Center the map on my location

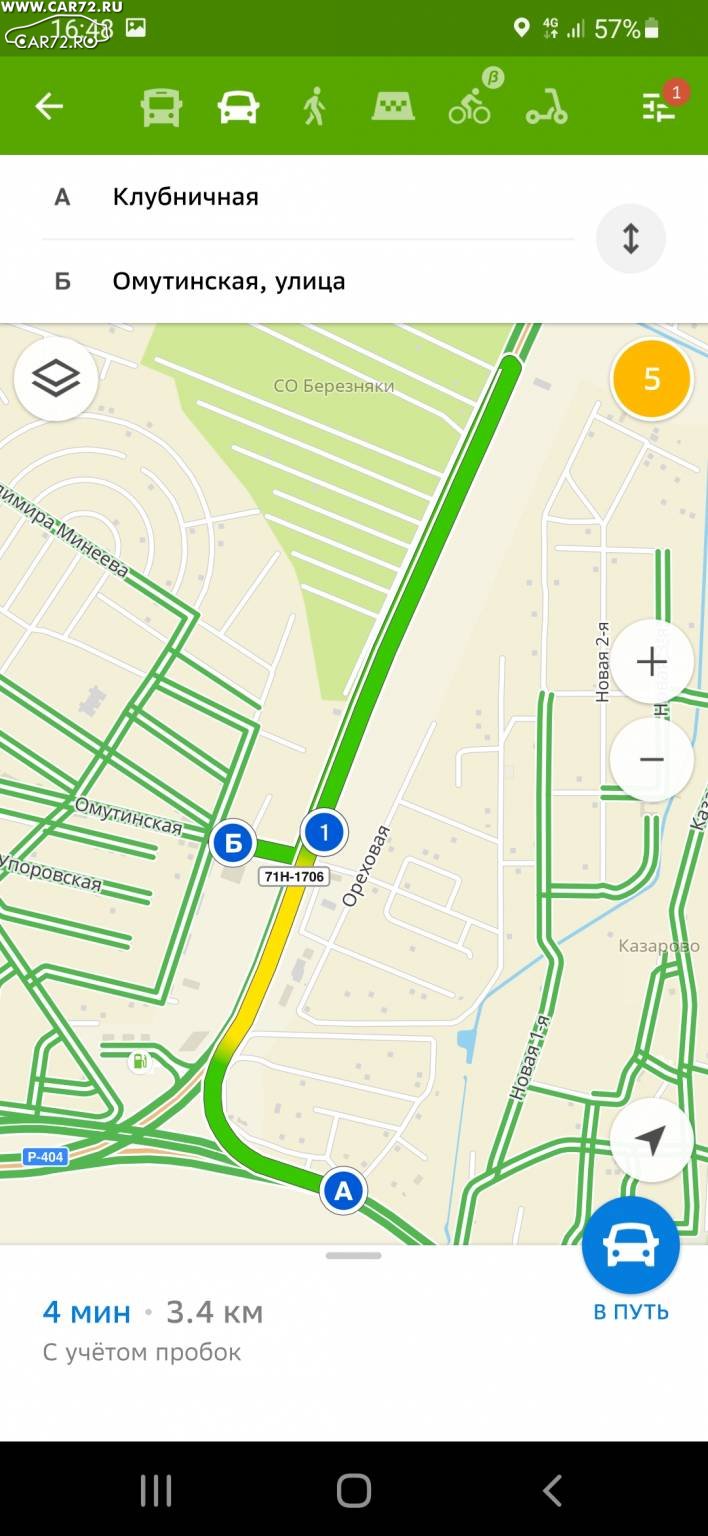pos(652,1140)
